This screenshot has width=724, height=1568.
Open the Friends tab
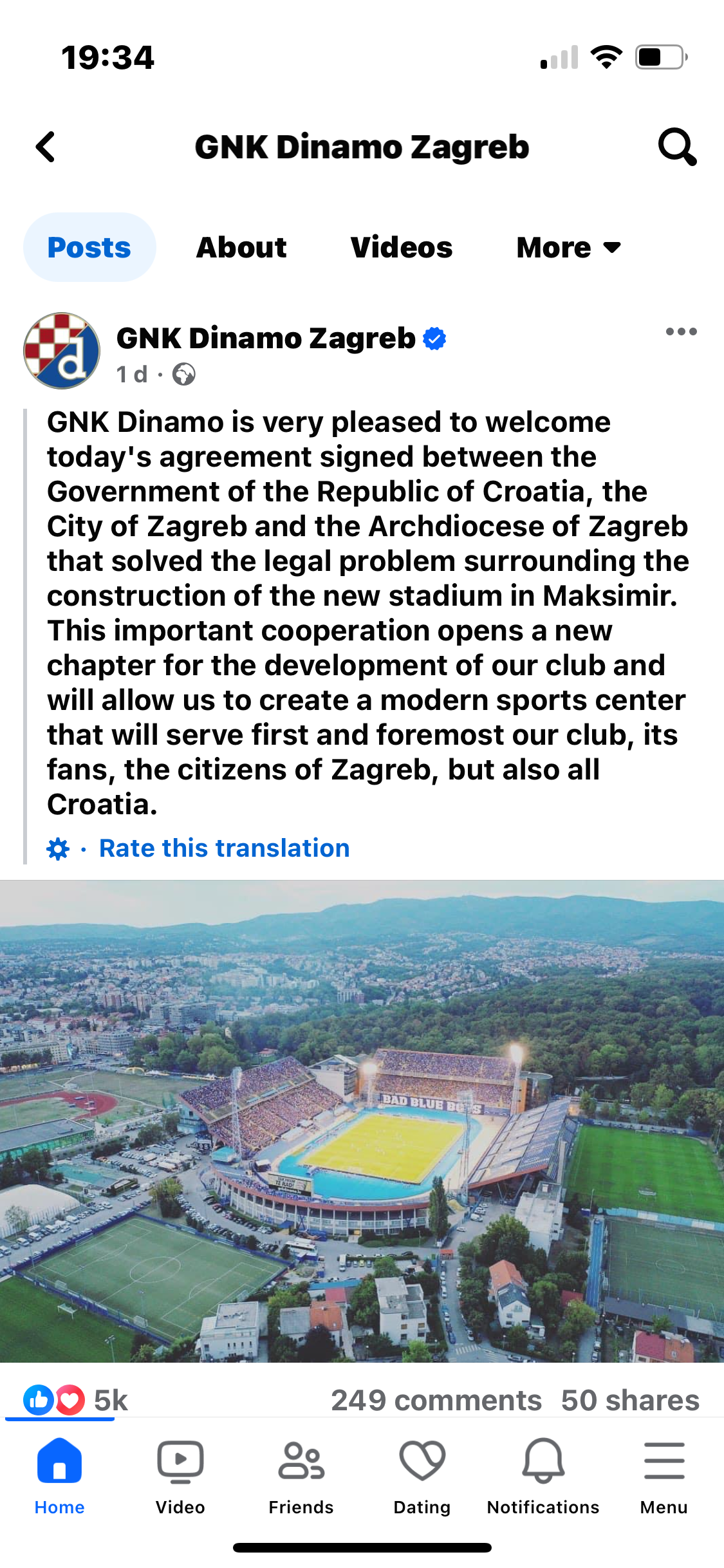[x=301, y=1475]
